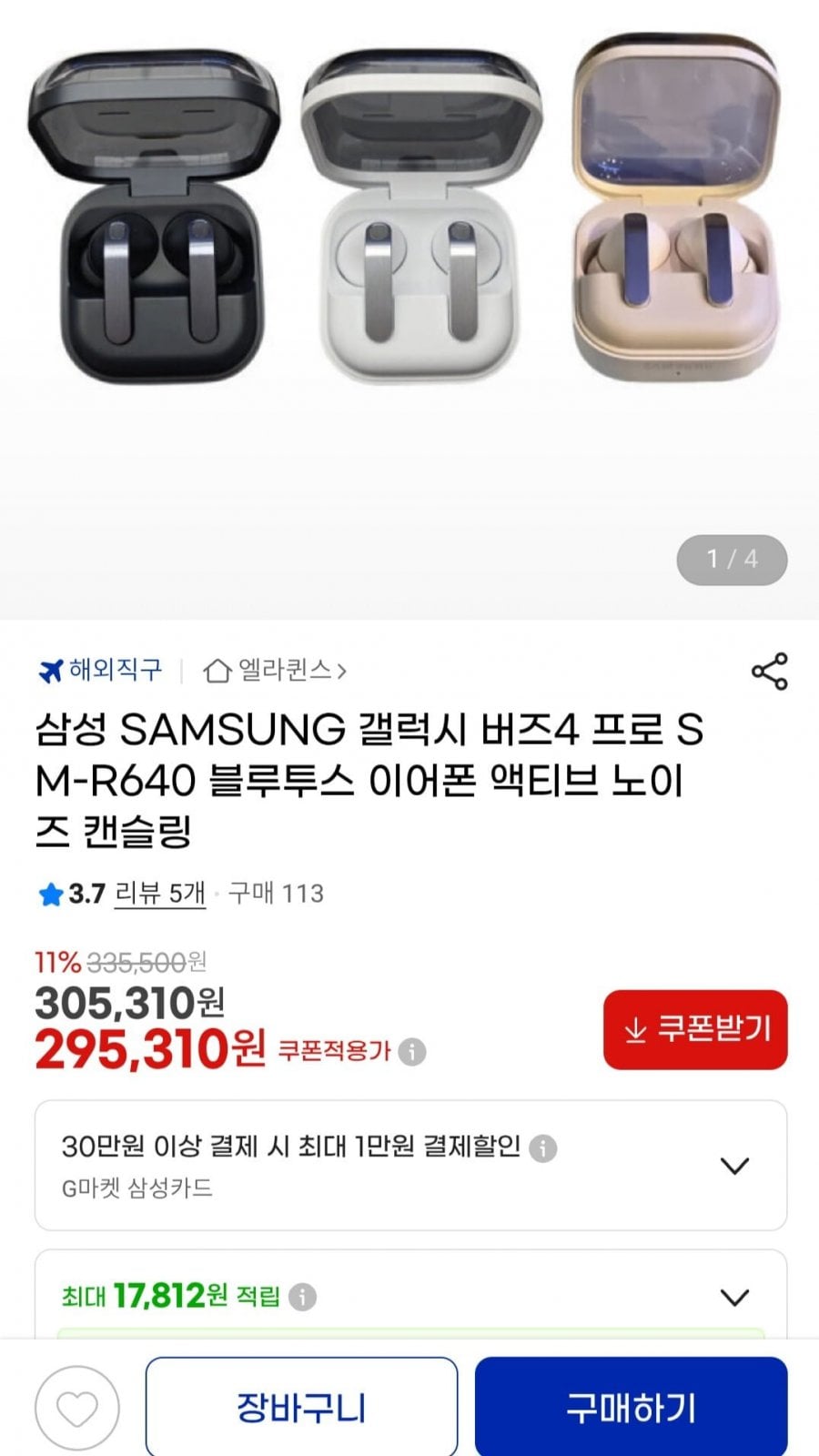Tap 쿠폰받기 to download the coupon
Viewport: 819px width, 1456px height.
(695, 1029)
